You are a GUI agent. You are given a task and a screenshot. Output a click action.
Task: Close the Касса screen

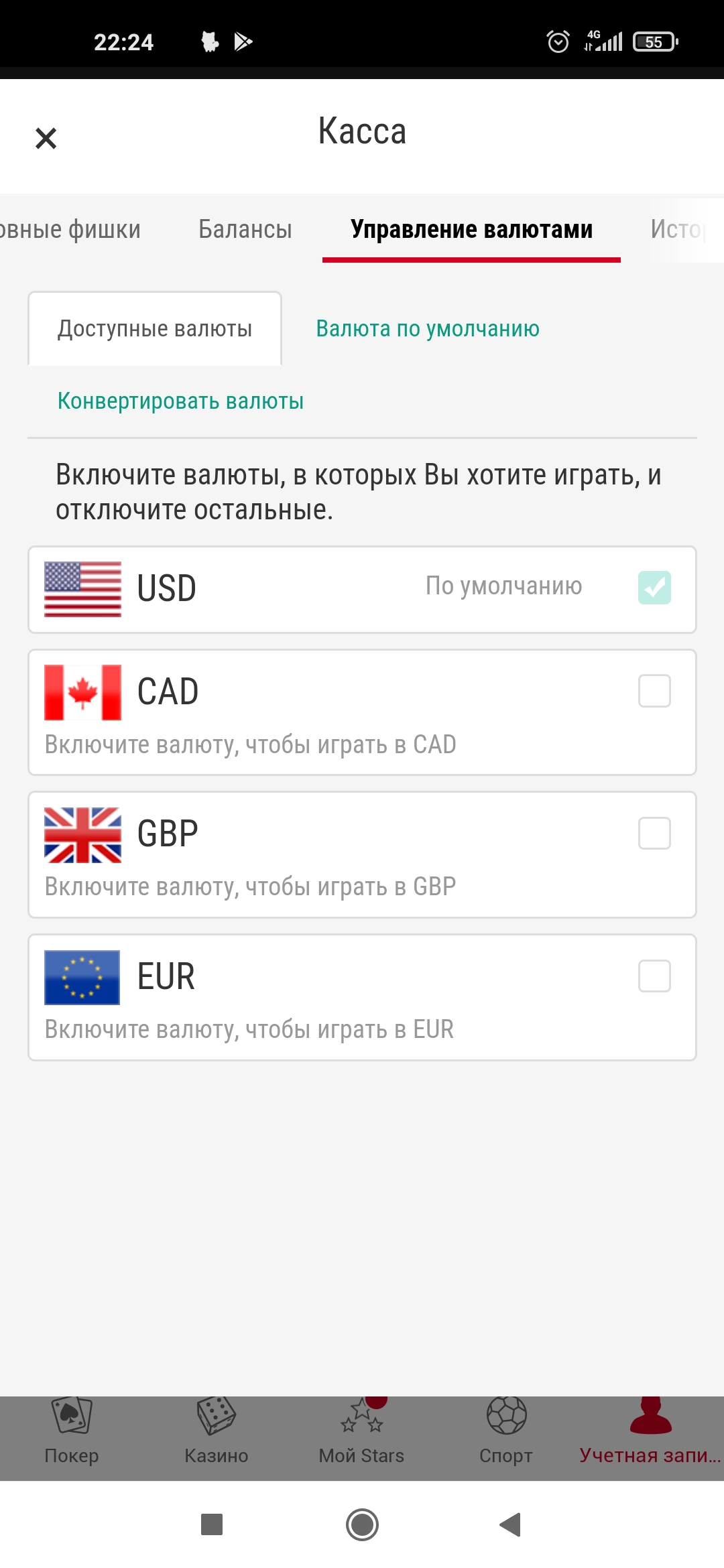pyautogui.click(x=46, y=138)
